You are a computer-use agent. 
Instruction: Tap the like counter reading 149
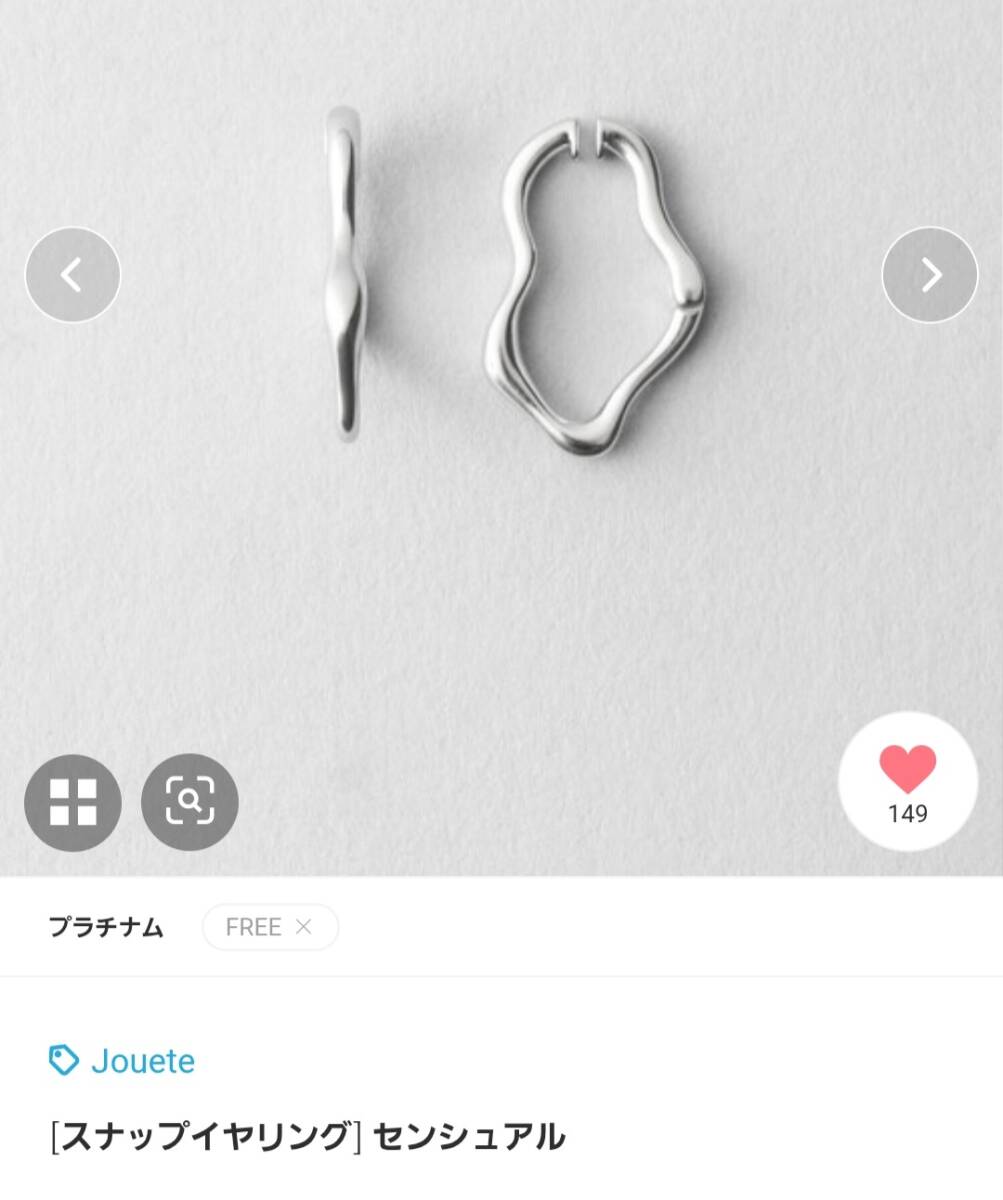point(906,812)
